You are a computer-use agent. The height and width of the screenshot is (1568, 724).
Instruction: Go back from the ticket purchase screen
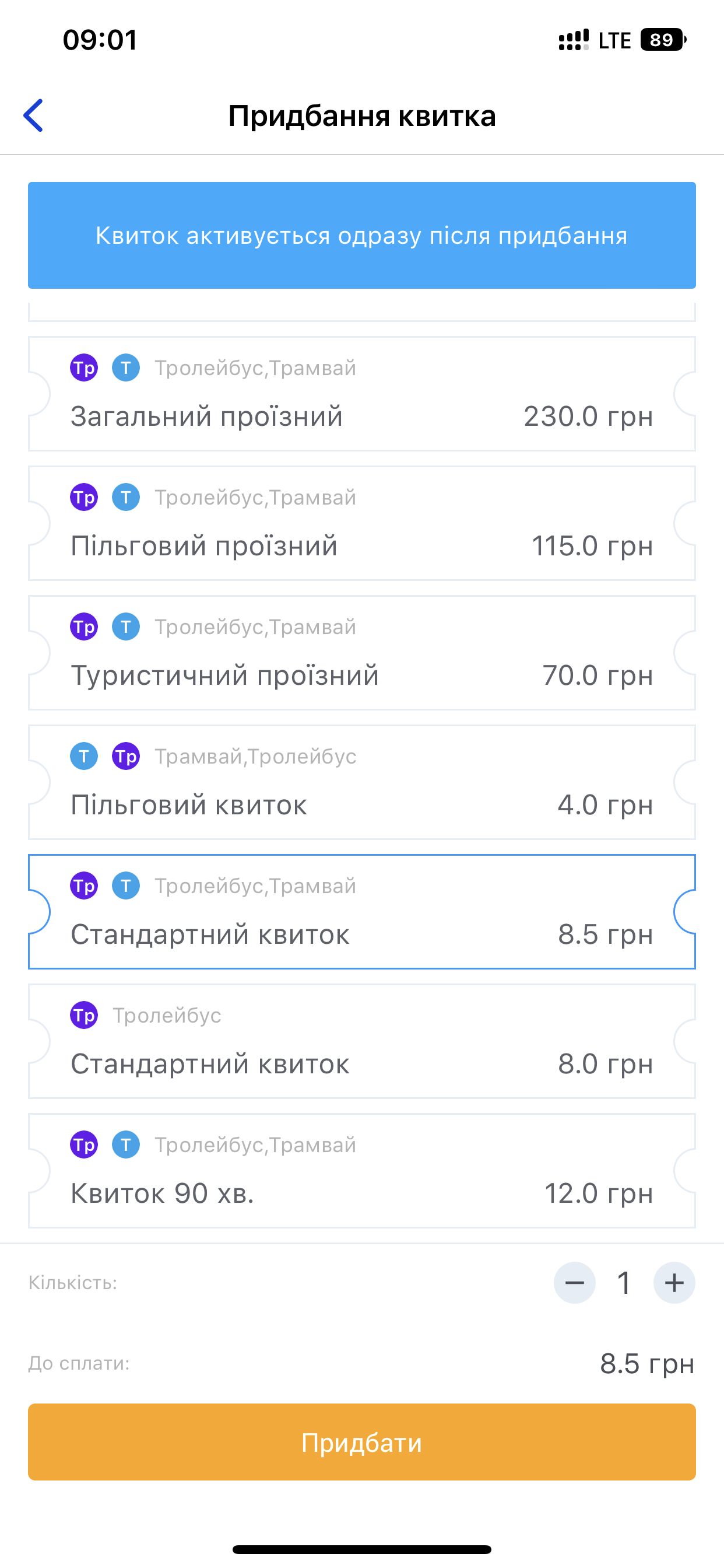coord(33,116)
